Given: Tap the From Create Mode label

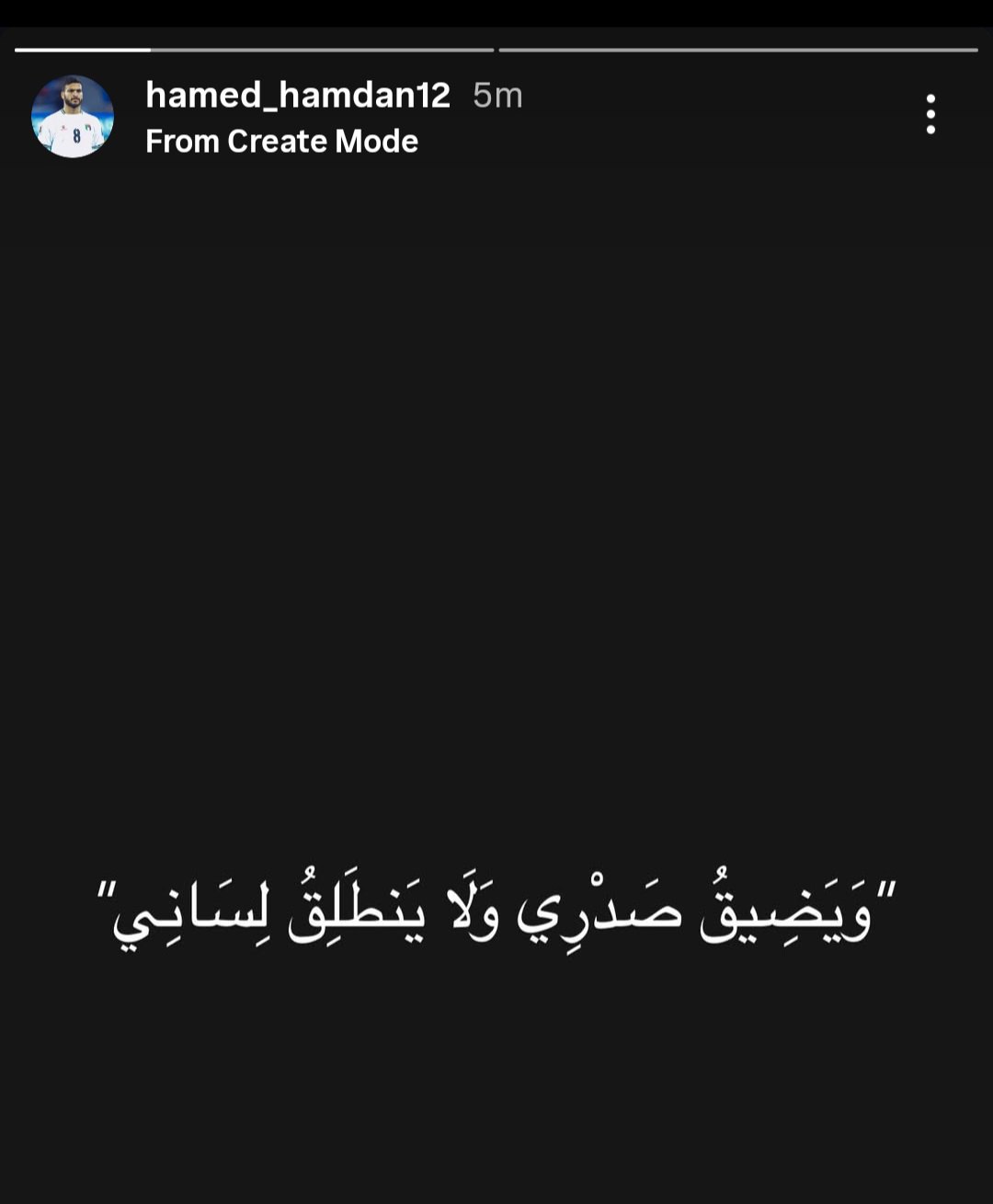Looking at the screenshot, I should click(281, 142).
